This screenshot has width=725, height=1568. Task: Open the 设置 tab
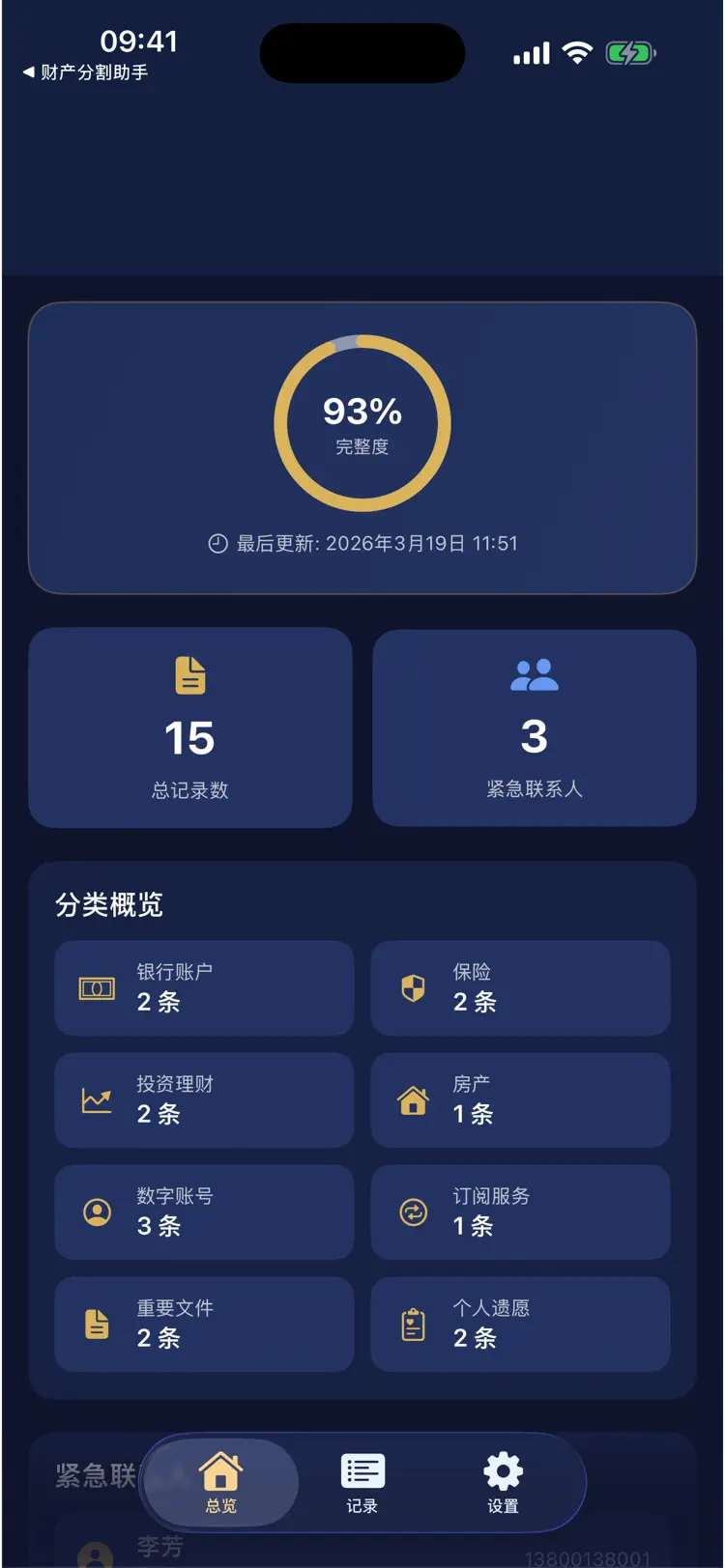tap(502, 1482)
